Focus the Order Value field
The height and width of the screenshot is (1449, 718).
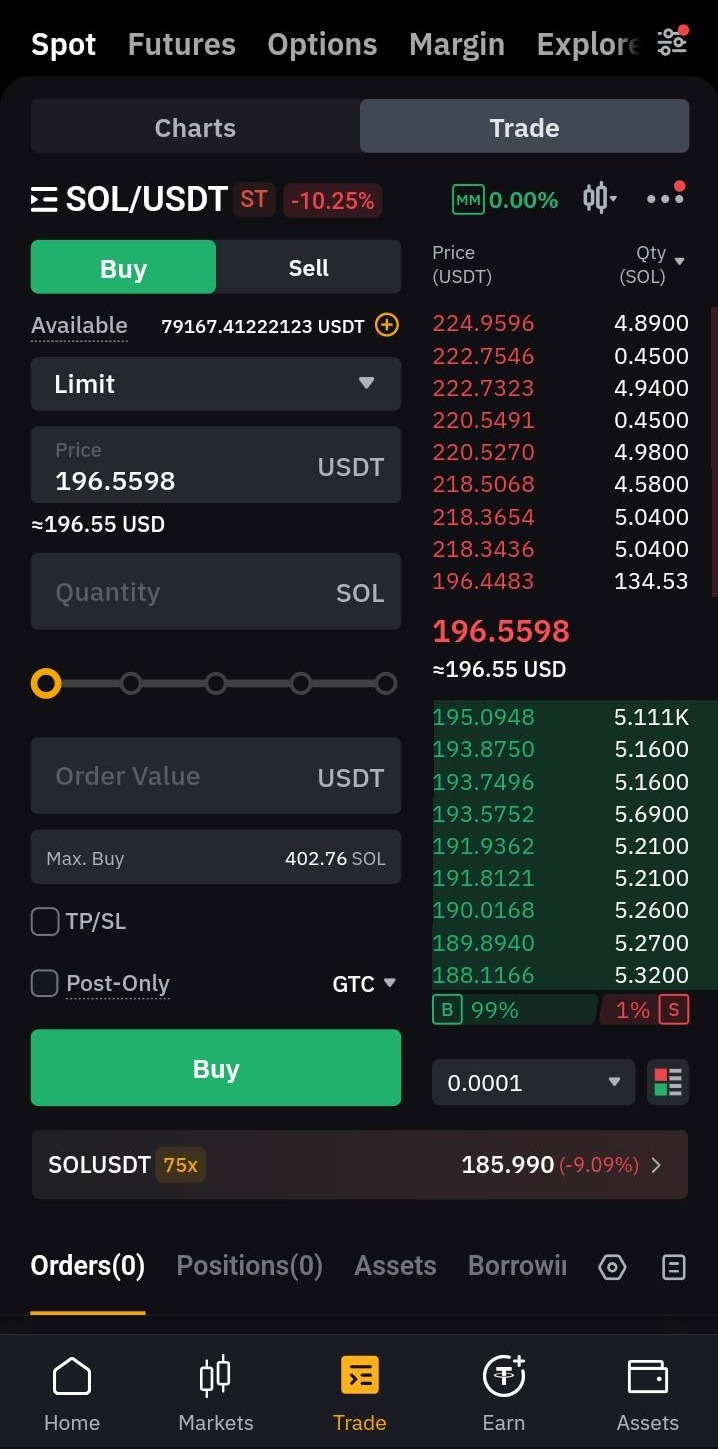point(216,776)
